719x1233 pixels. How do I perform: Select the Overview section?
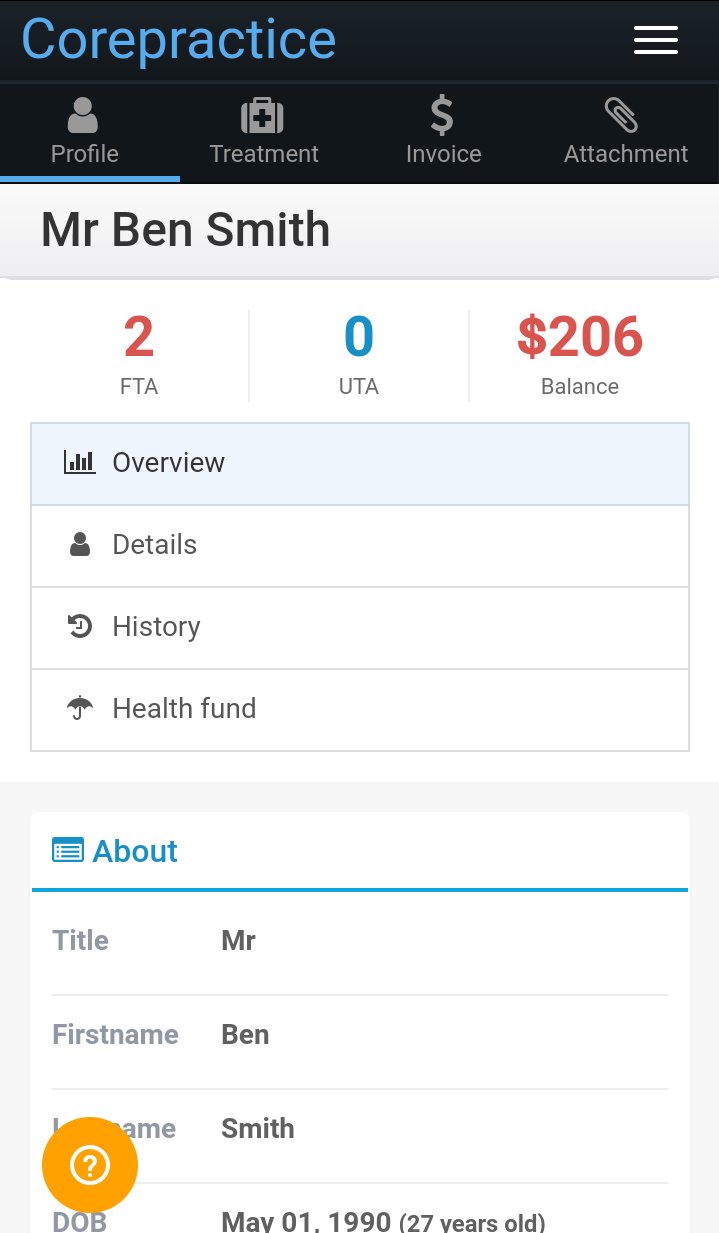tap(360, 464)
